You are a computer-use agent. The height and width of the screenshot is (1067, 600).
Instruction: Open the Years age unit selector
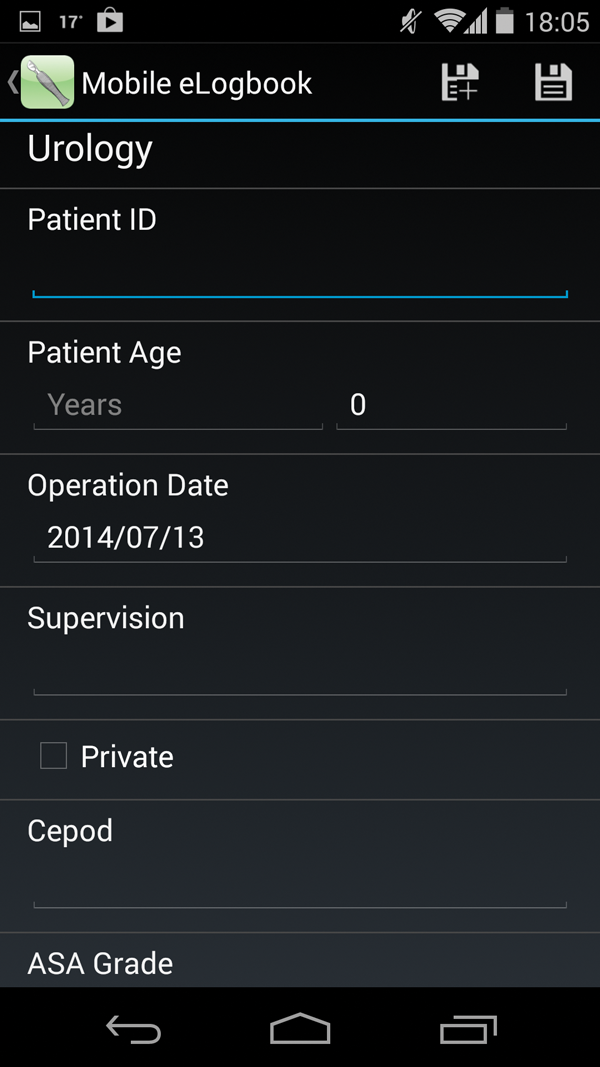pyautogui.click(x=178, y=406)
